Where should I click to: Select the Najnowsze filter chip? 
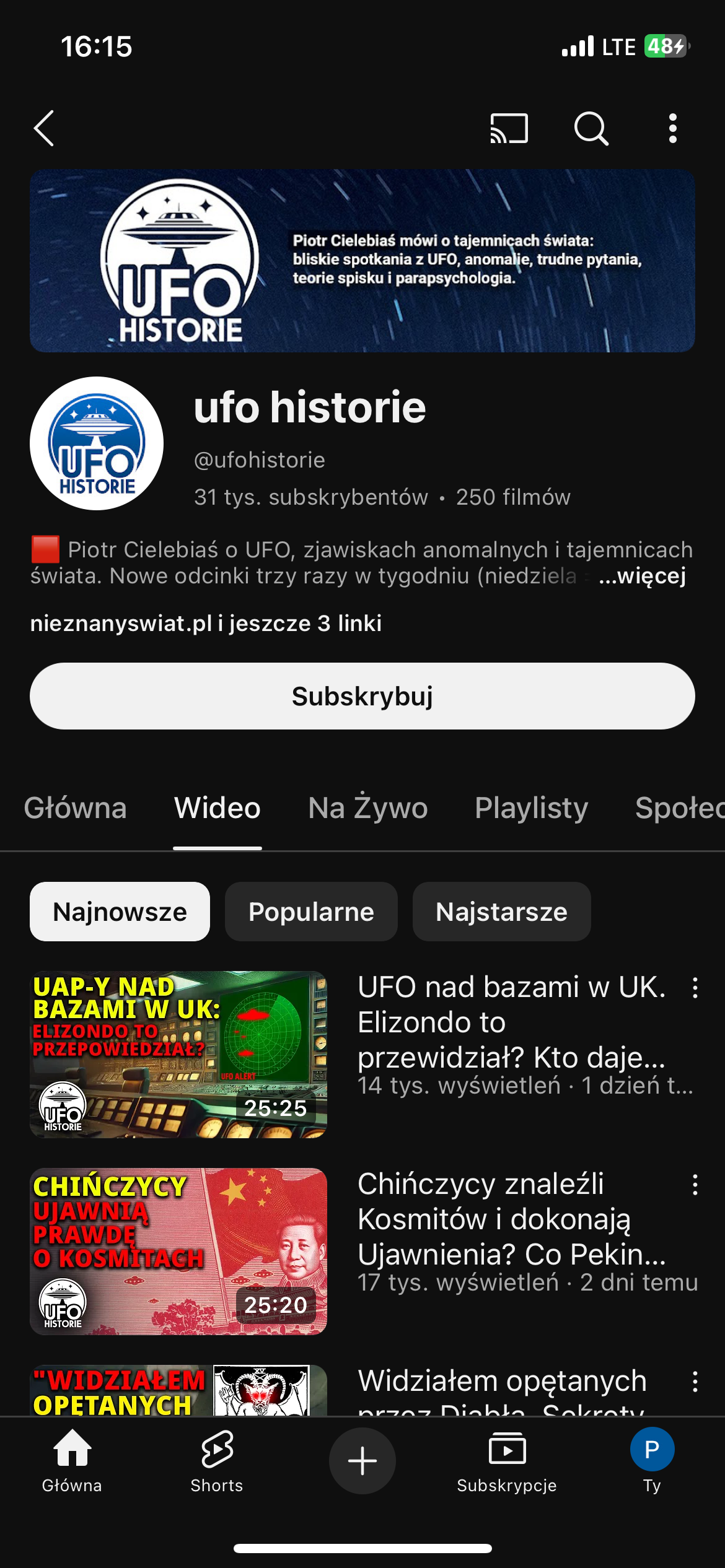(120, 912)
